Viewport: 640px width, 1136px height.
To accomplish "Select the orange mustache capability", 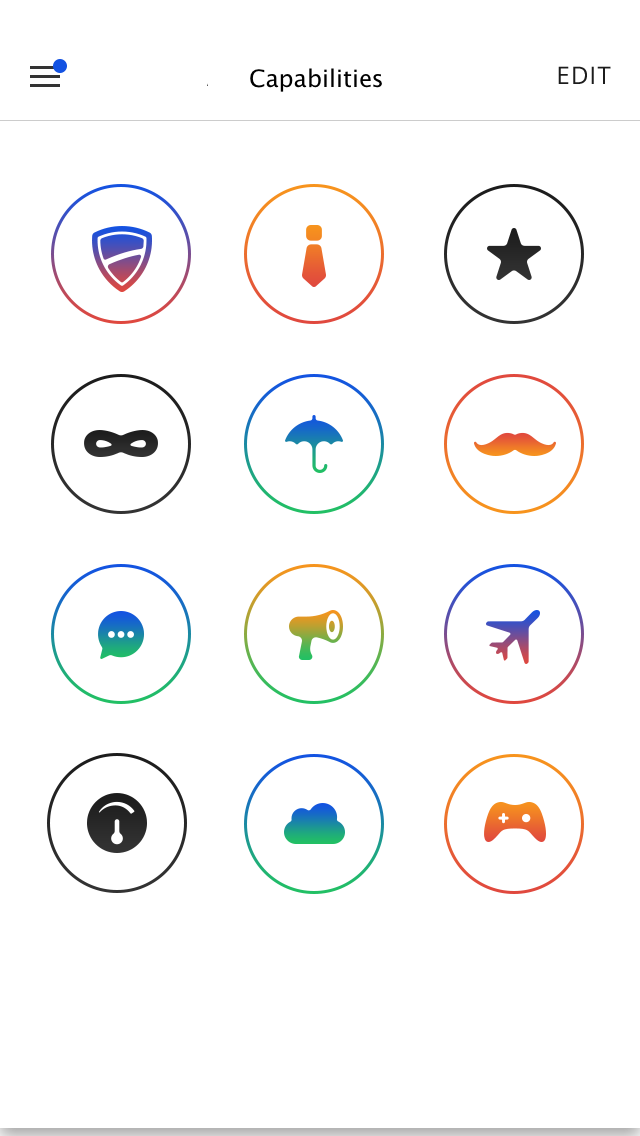I will pos(514,444).
